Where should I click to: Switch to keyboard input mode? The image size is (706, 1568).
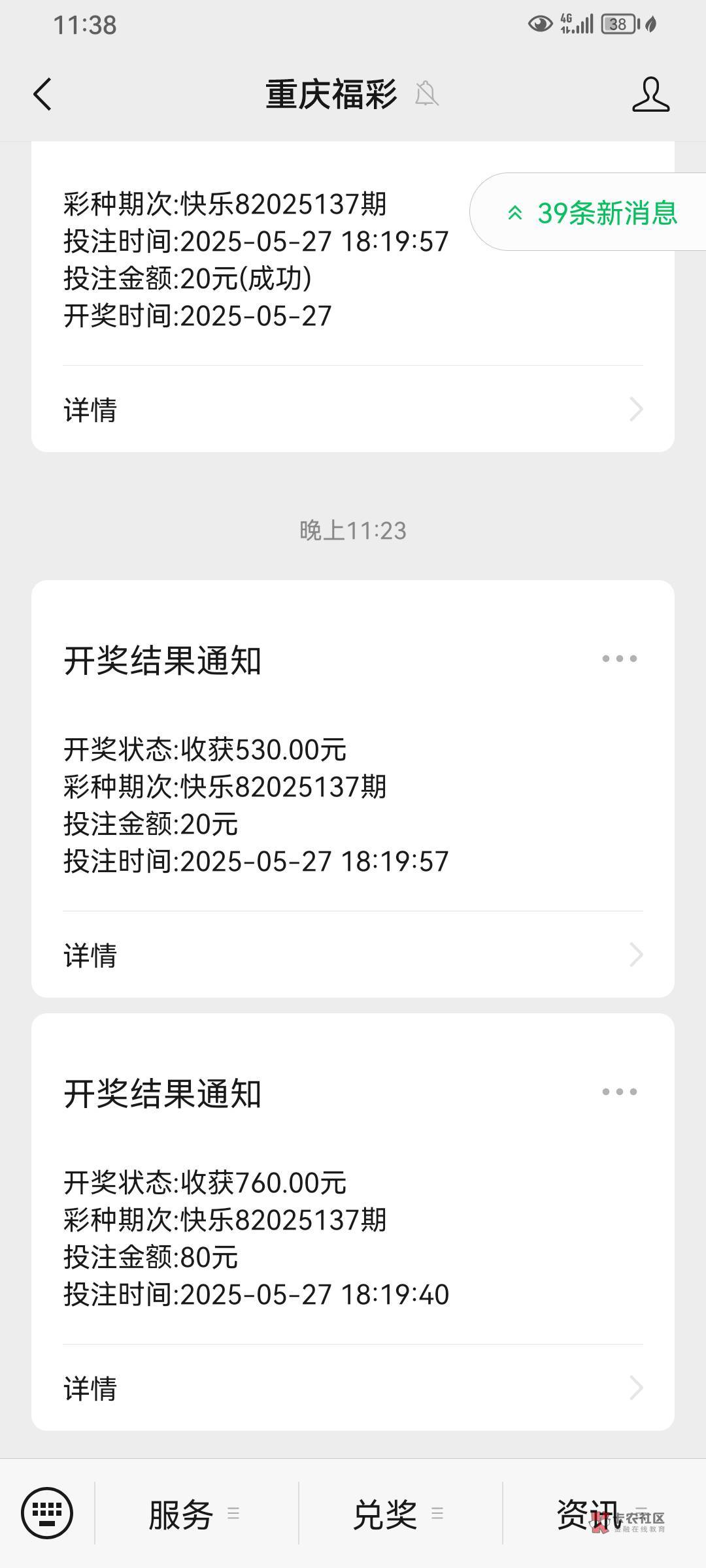47,1512
